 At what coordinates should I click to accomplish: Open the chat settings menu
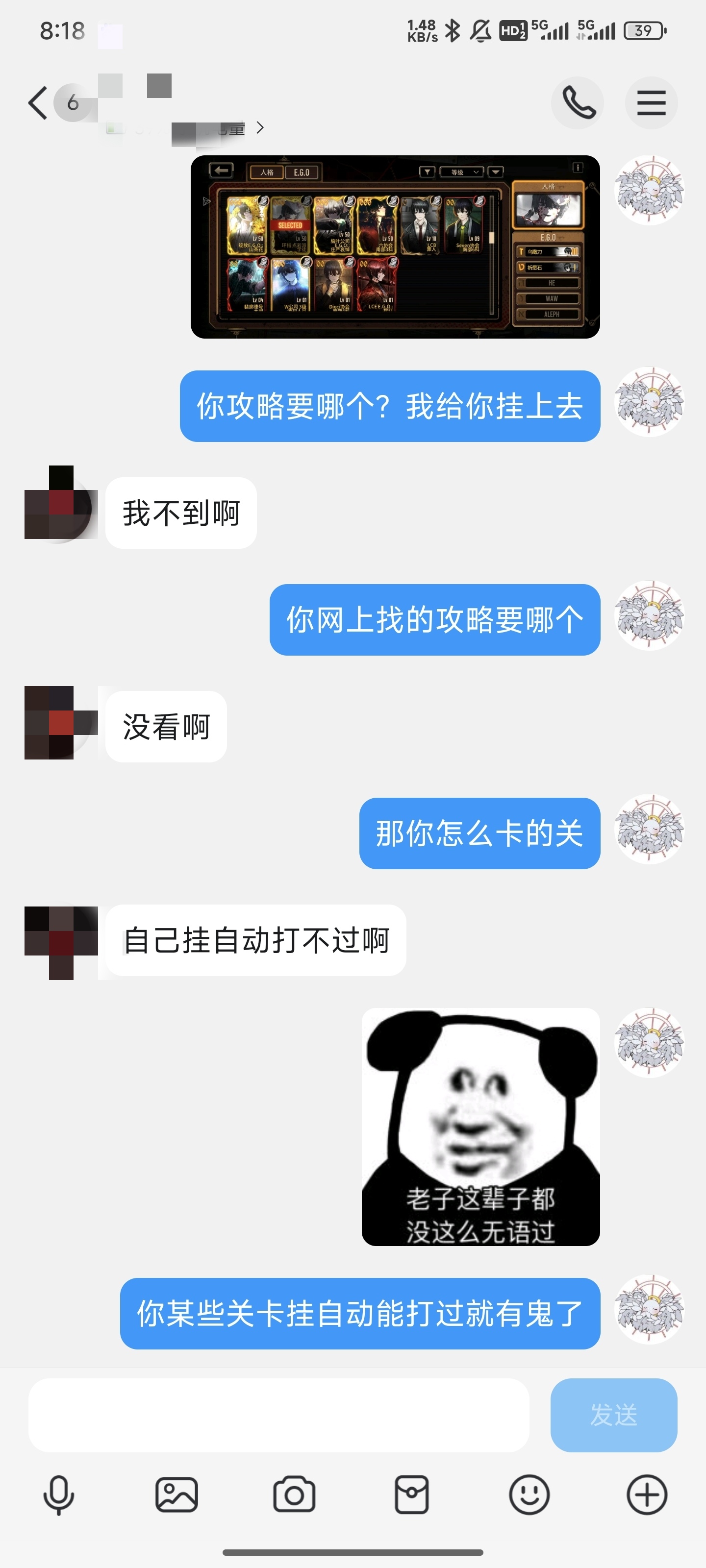coord(651,102)
